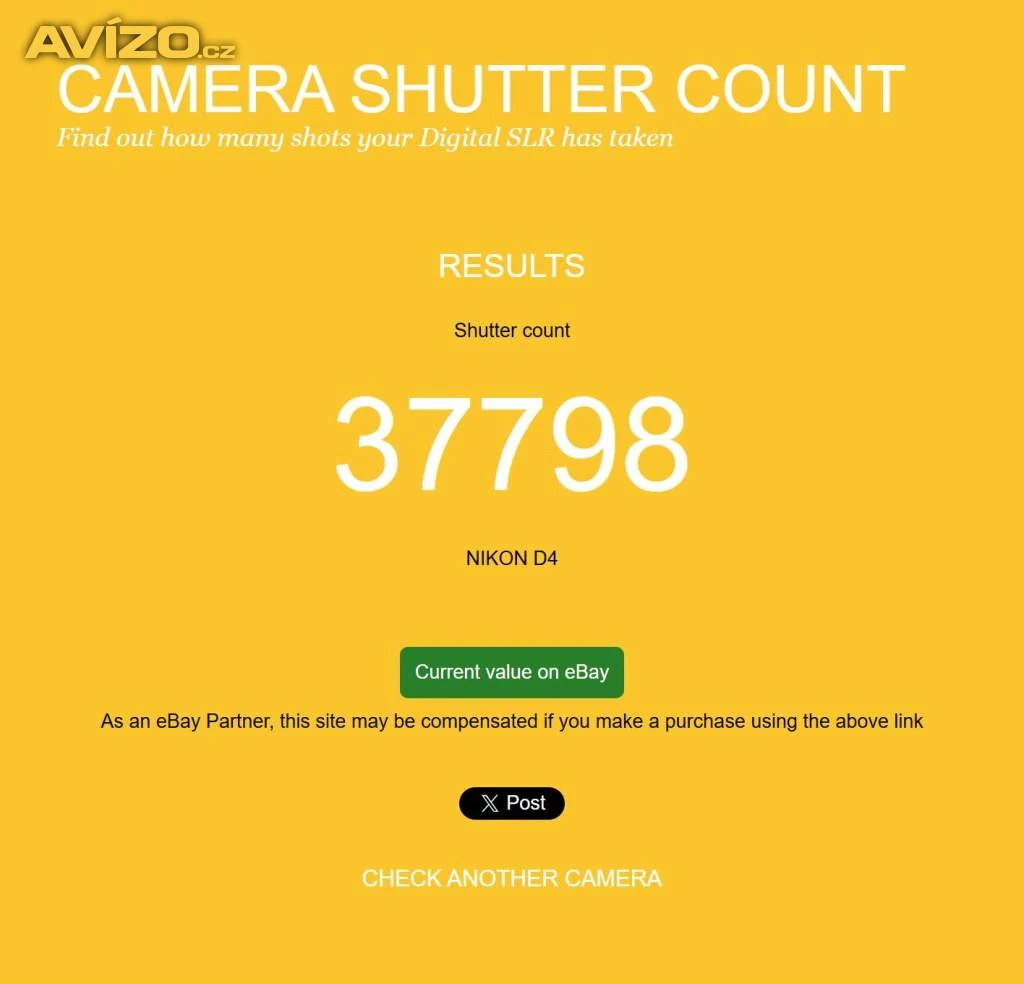Select Check Another Camera link
Screen dimensions: 1024x984
[511, 878]
